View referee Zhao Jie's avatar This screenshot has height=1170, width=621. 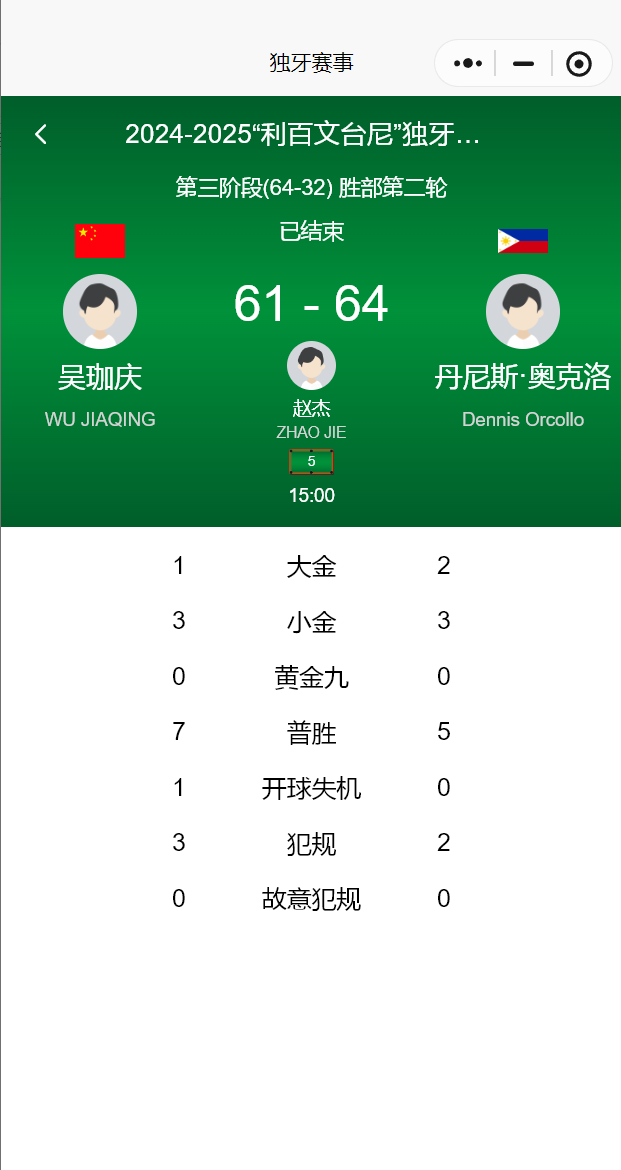click(x=311, y=366)
